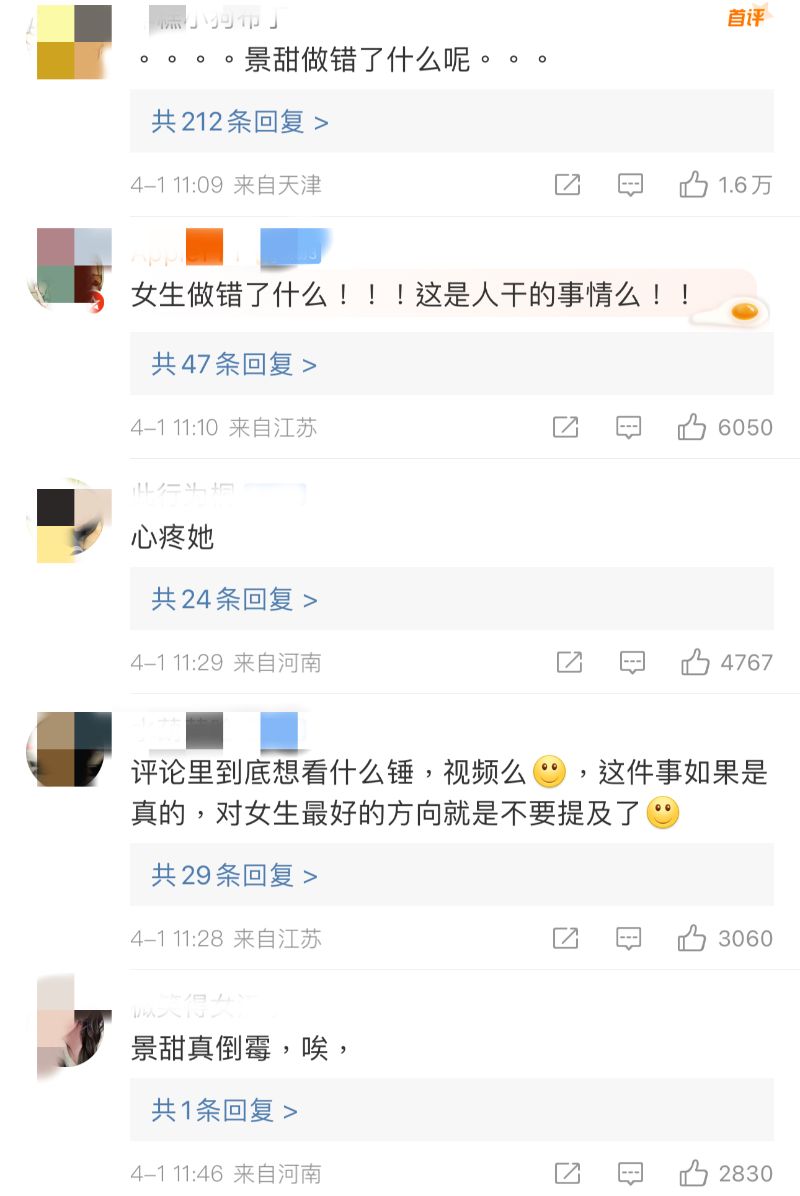Expand the 共47条回复 replies
Image resolution: width=800 pixels, height=1196 pixels.
234,364
